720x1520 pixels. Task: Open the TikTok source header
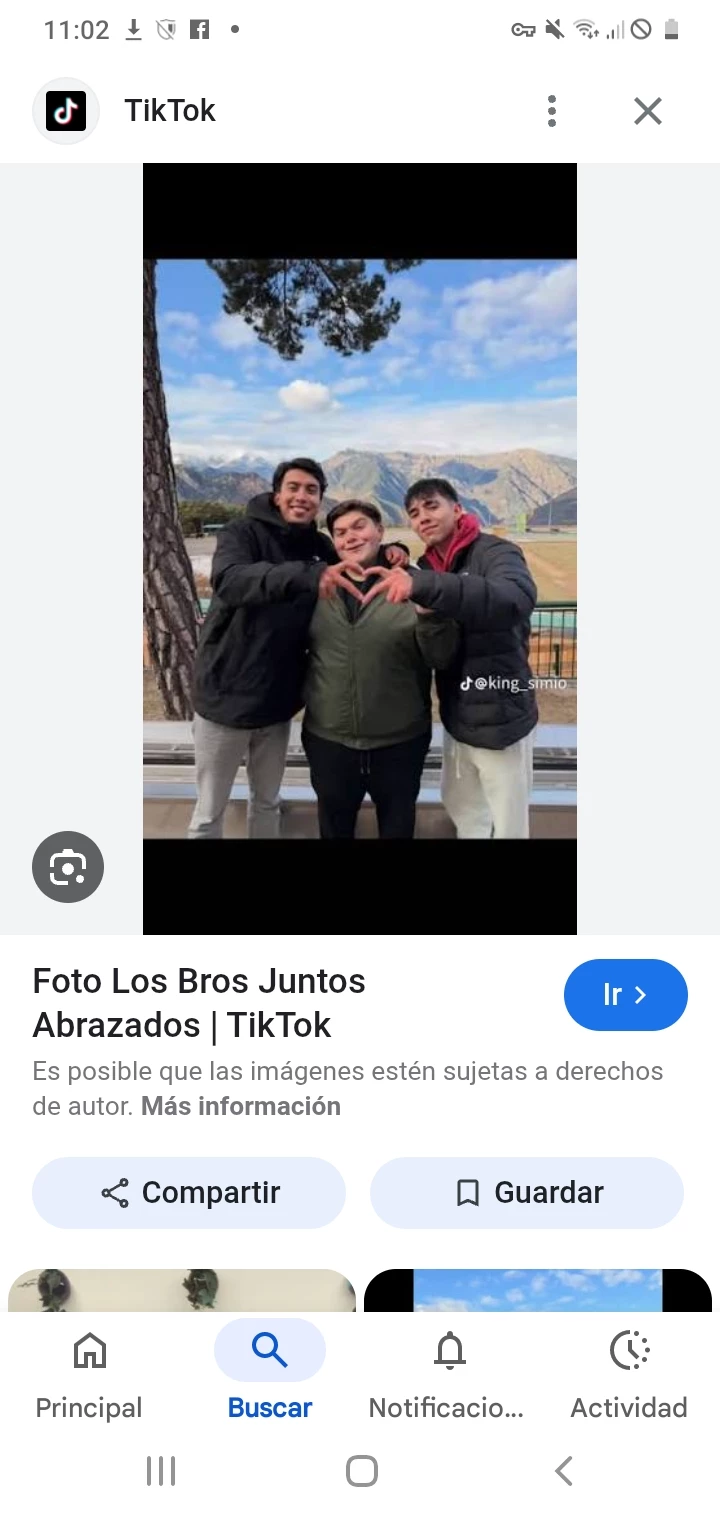tap(169, 111)
